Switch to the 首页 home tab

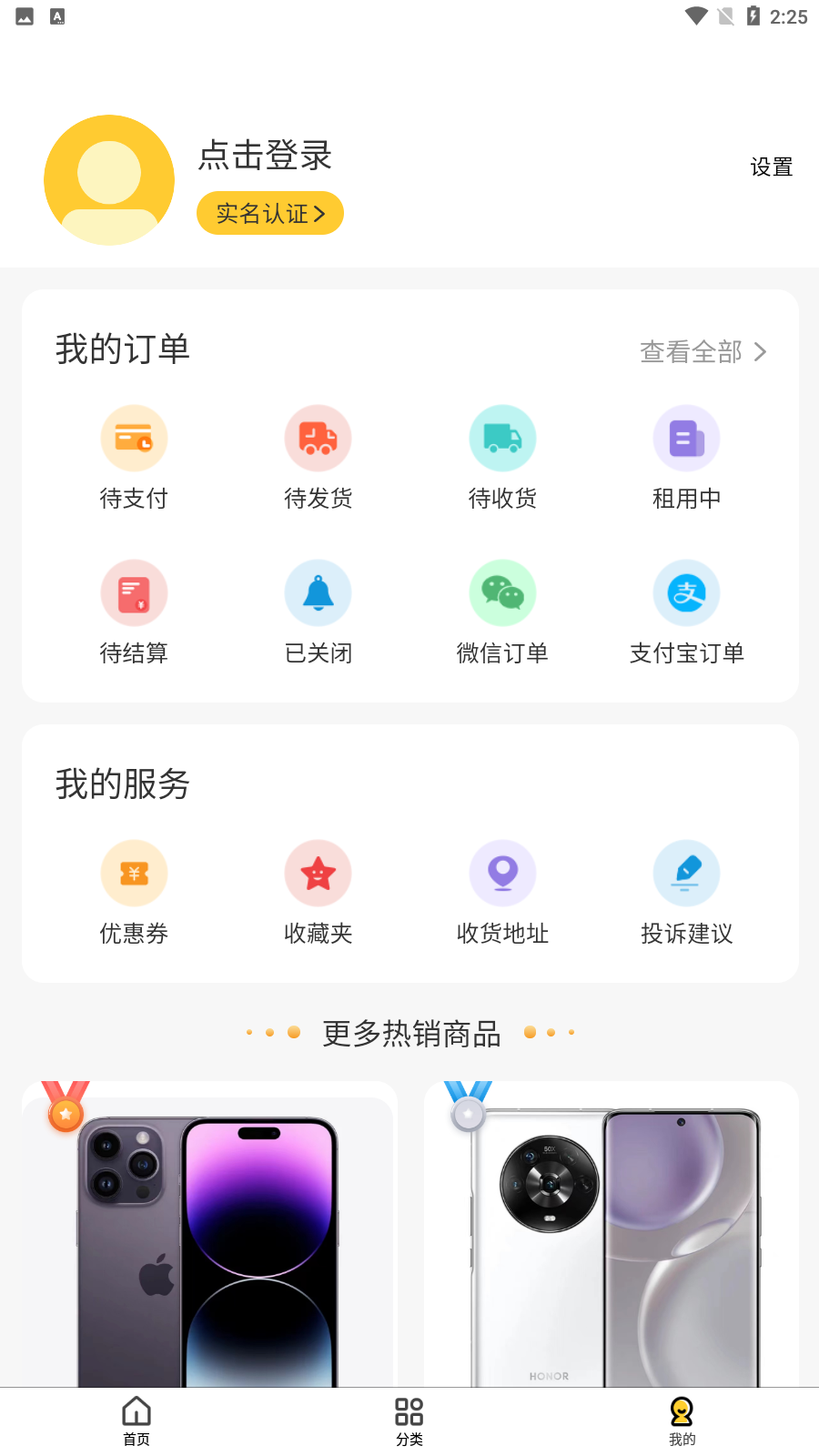pyautogui.click(x=136, y=1421)
